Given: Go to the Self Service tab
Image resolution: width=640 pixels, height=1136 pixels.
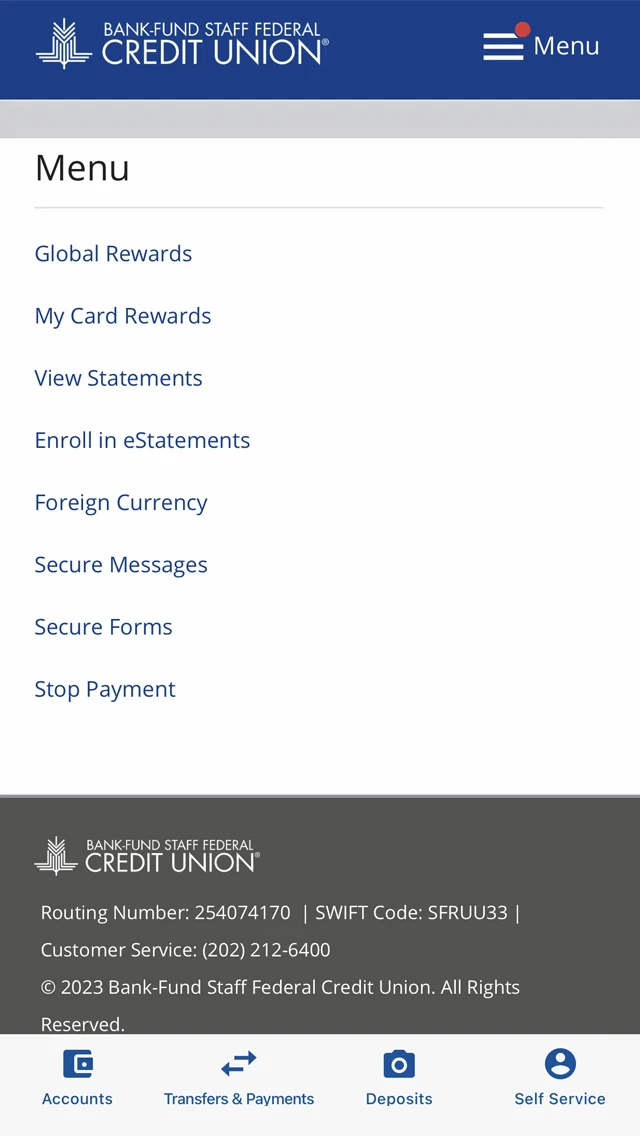Looking at the screenshot, I should click(x=560, y=1078).
